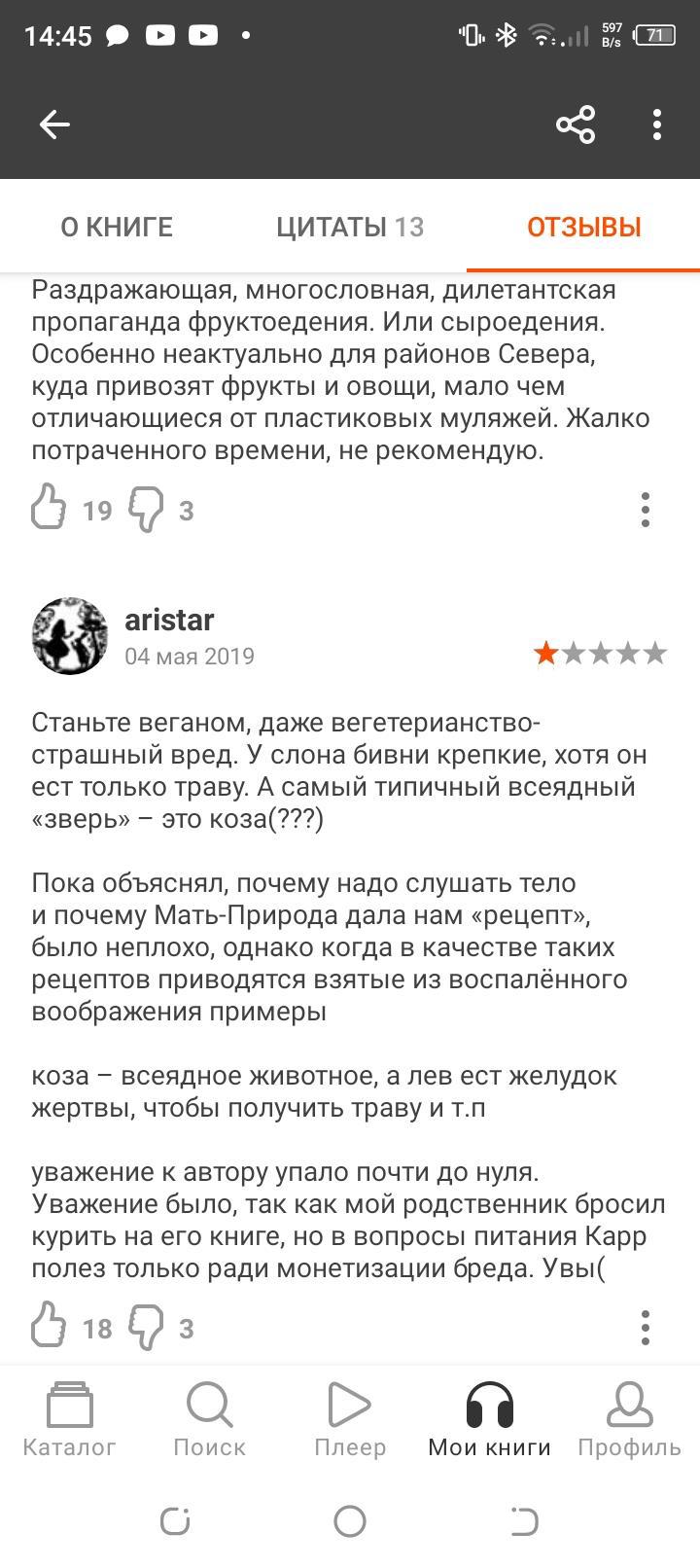700x1568 pixels.
Task: Dislike the review with 19 upvotes
Action: coord(148,509)
